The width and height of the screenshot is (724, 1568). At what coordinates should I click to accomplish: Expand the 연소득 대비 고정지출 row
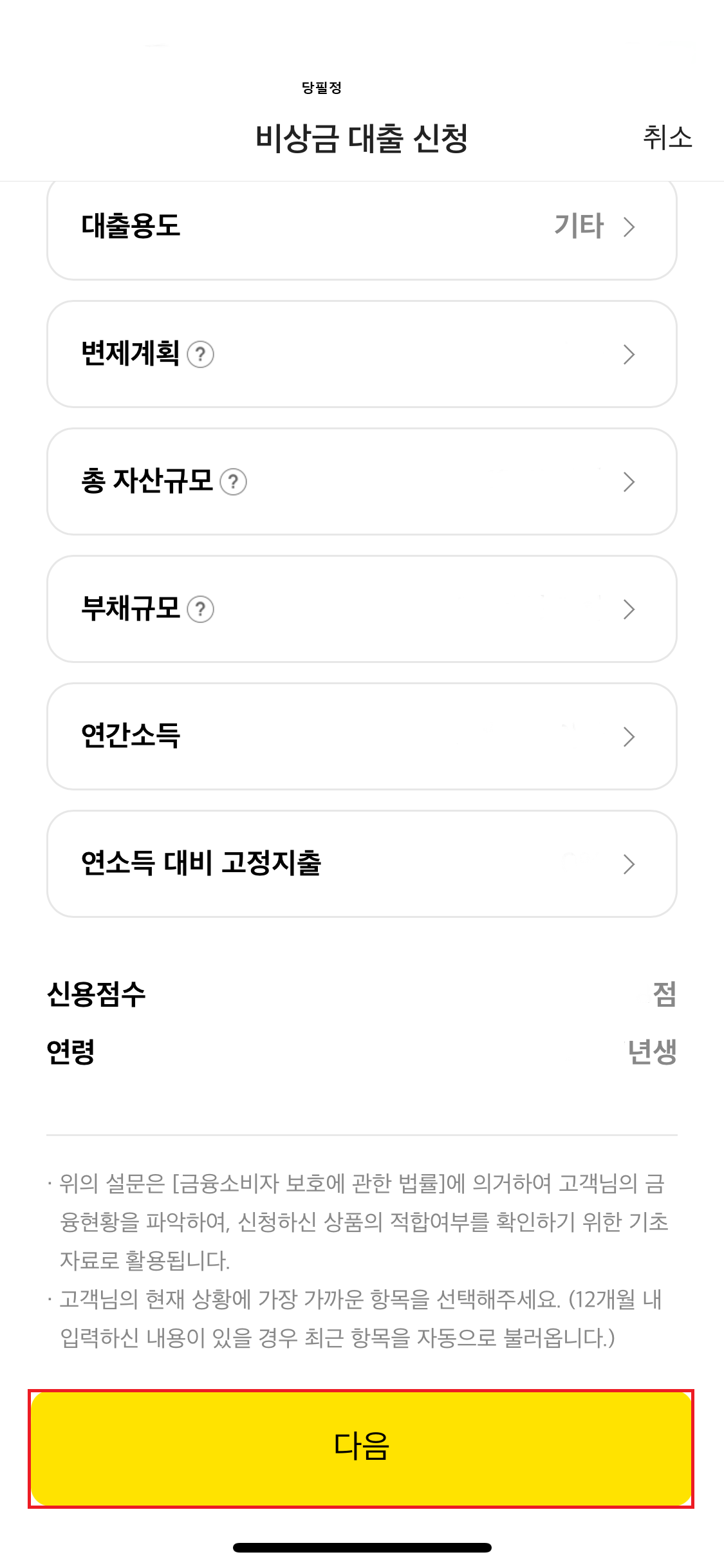629,863
